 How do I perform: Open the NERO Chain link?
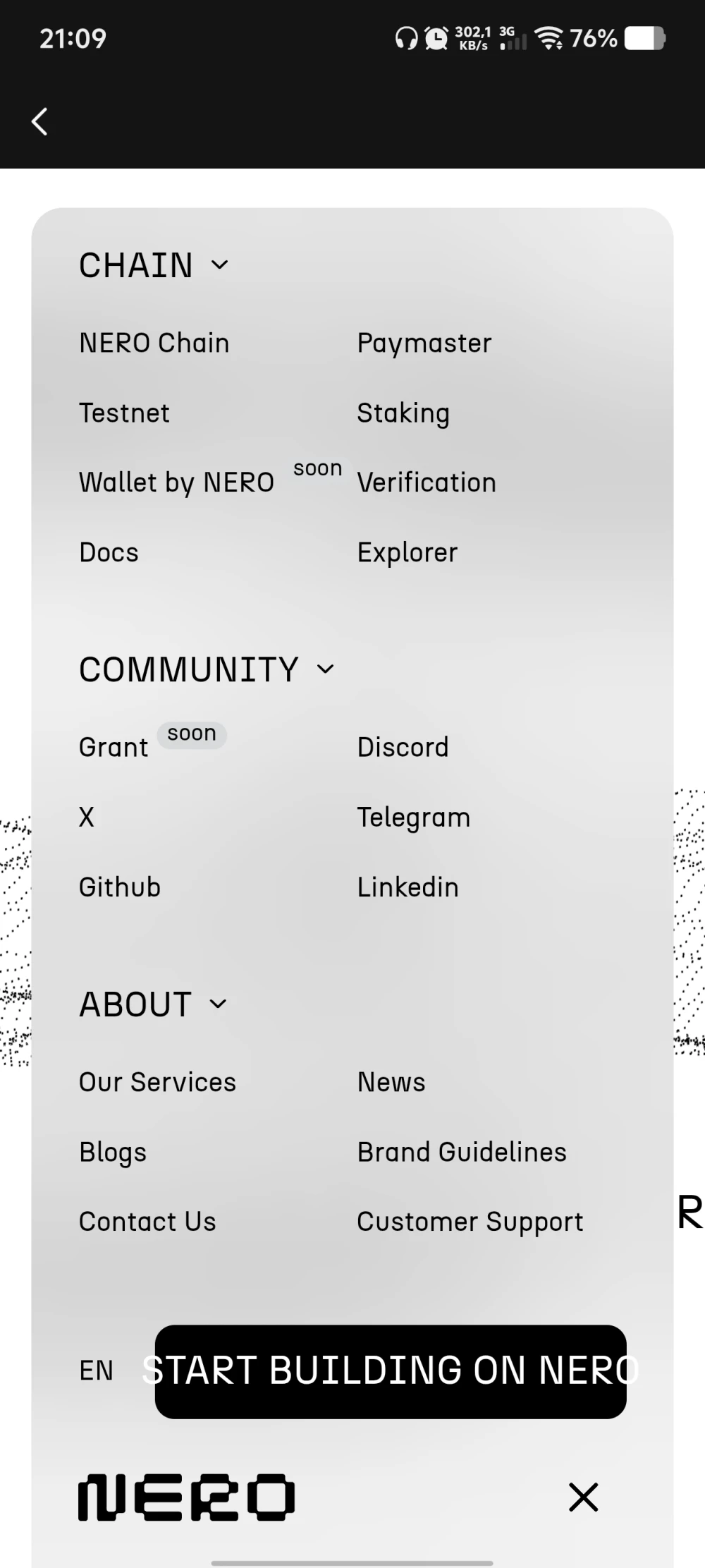pyautogui.click(x=154, y=343)
